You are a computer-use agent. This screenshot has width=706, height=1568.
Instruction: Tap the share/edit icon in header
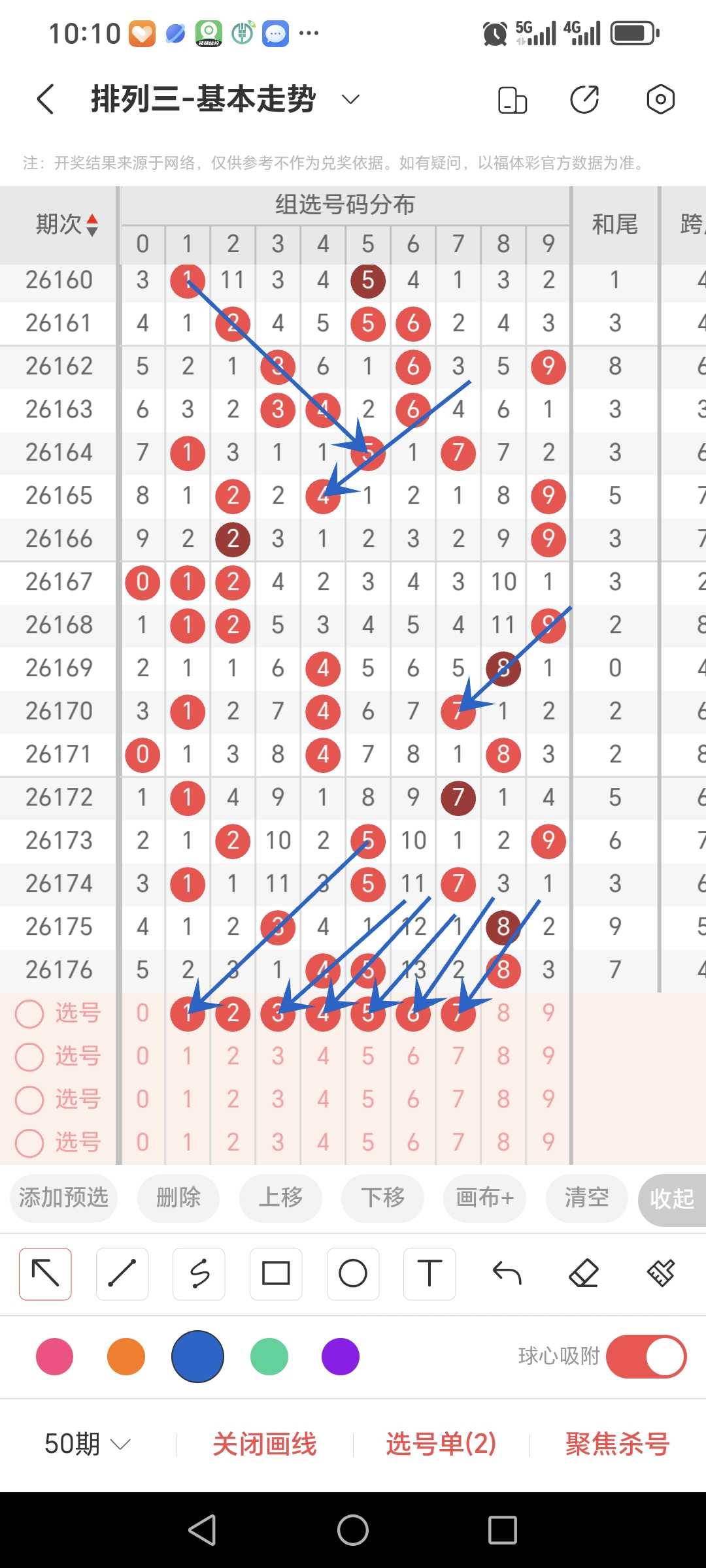(x=584, y=99)
